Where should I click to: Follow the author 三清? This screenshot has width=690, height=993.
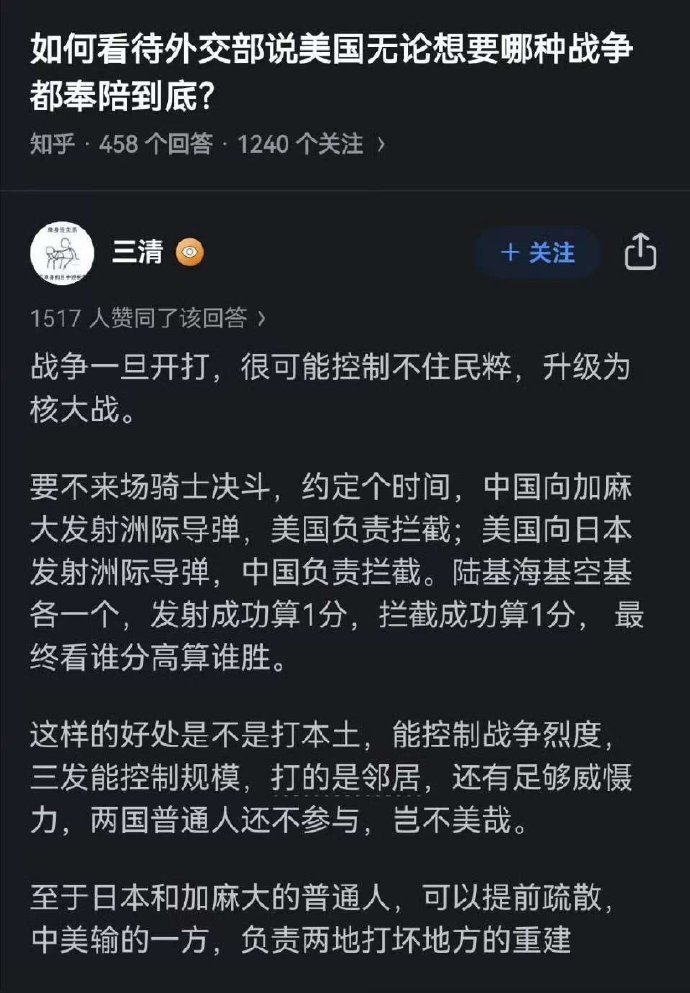tap(537, 253)
